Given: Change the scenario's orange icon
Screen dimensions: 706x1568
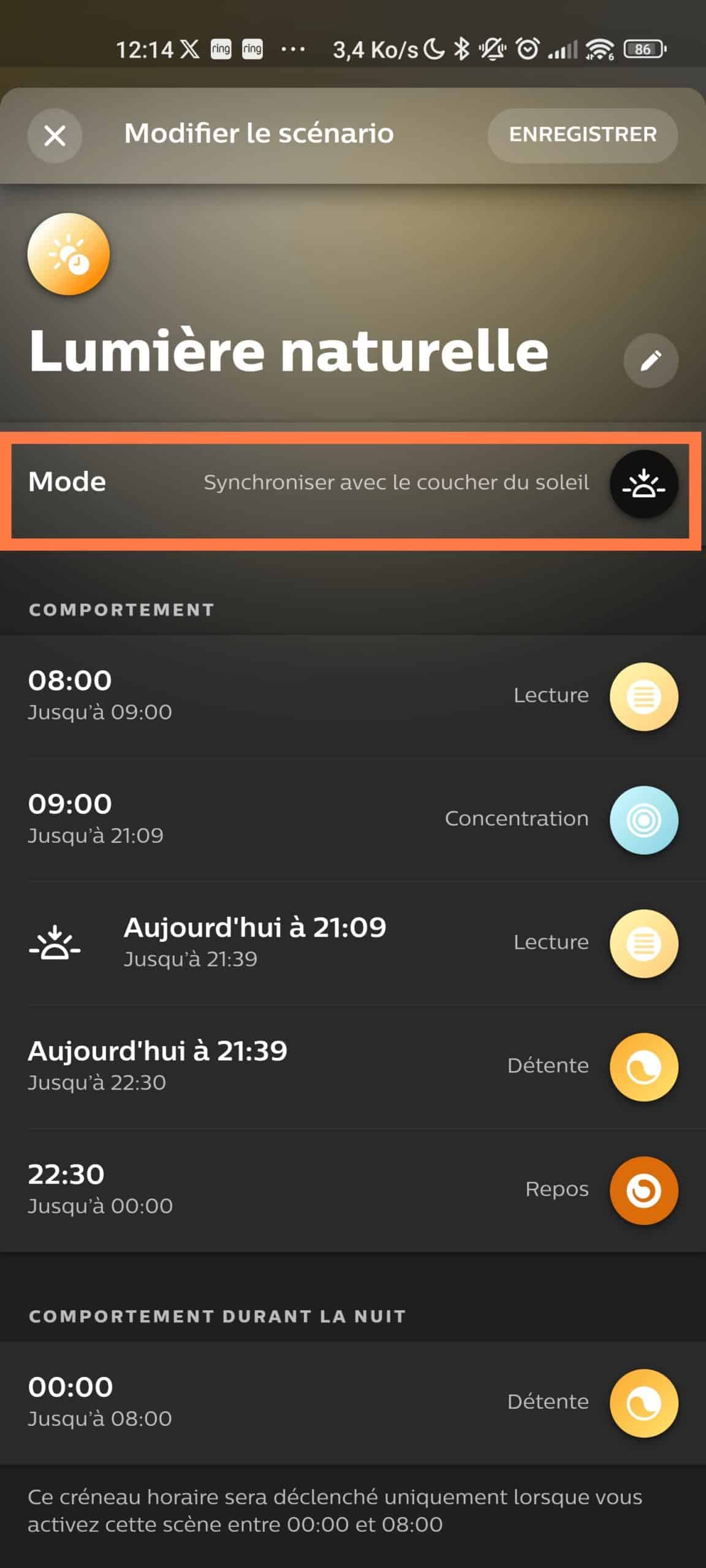Looking at the screenshot, I should pos(69,254).
